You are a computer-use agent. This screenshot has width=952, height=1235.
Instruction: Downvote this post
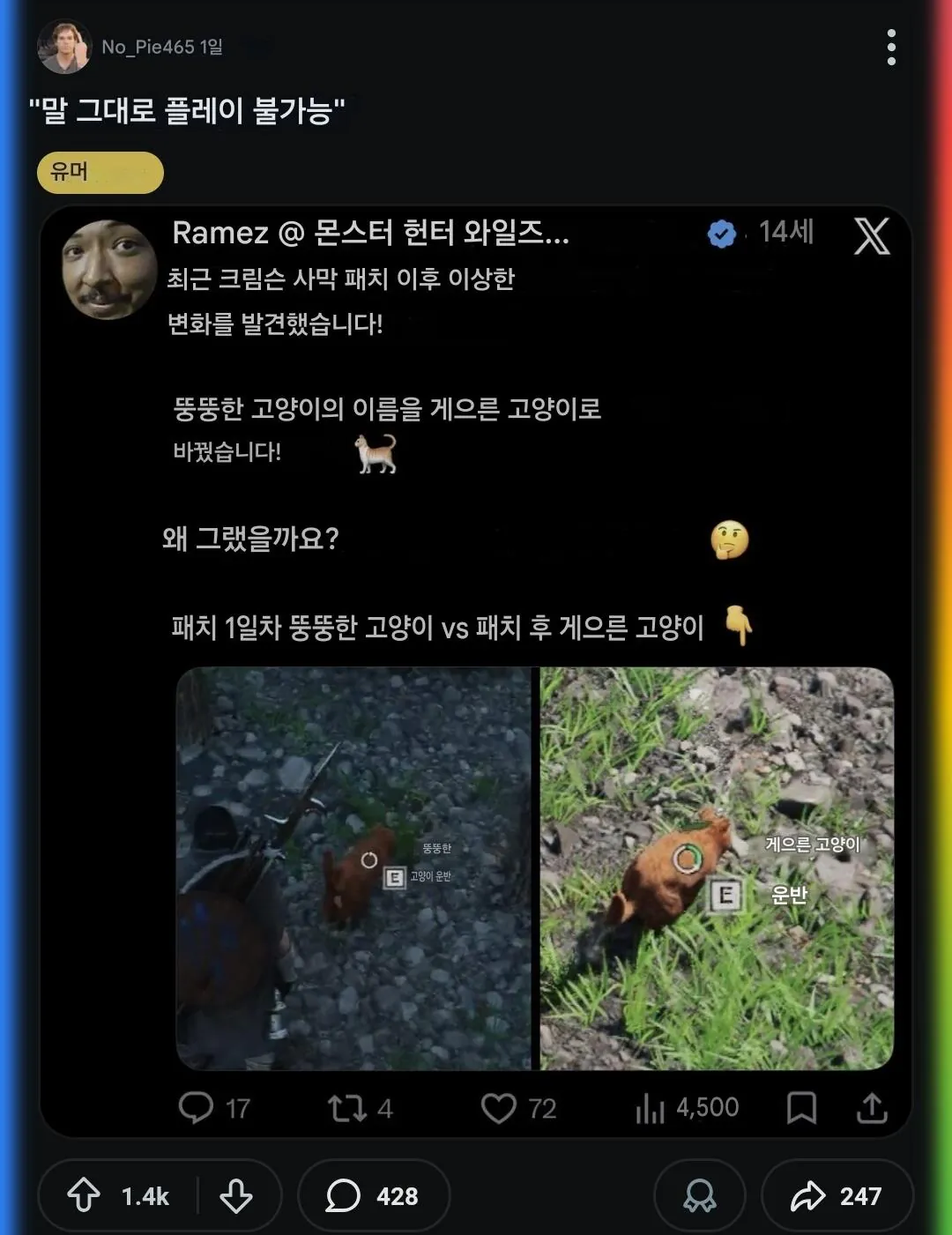235,1195
